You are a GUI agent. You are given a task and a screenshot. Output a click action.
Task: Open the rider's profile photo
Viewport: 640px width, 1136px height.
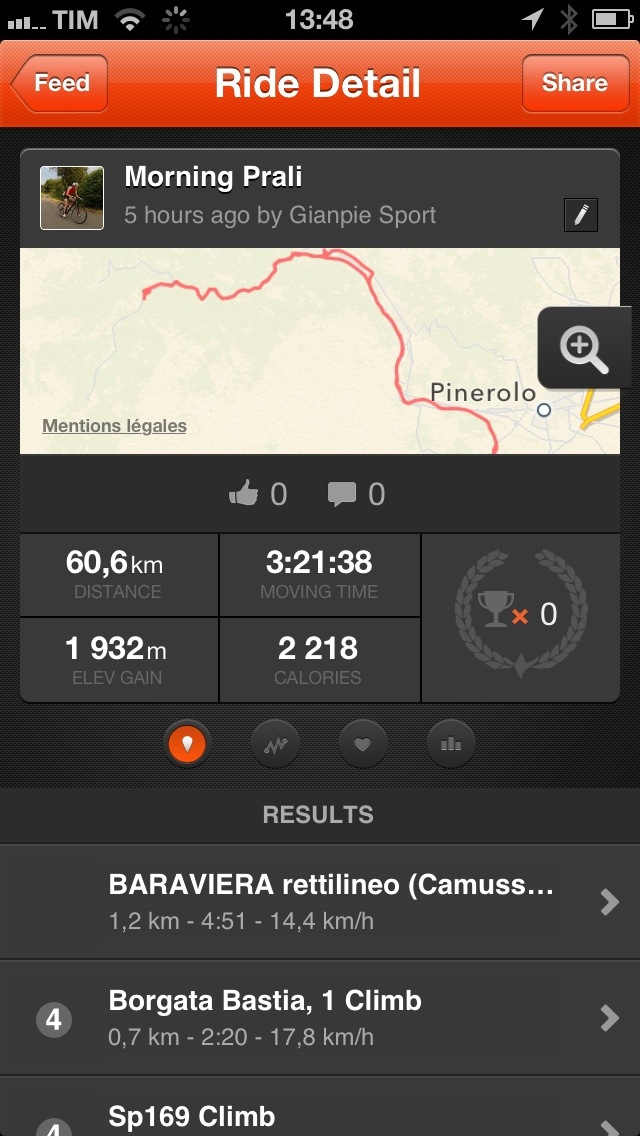(x=72, y=198)
